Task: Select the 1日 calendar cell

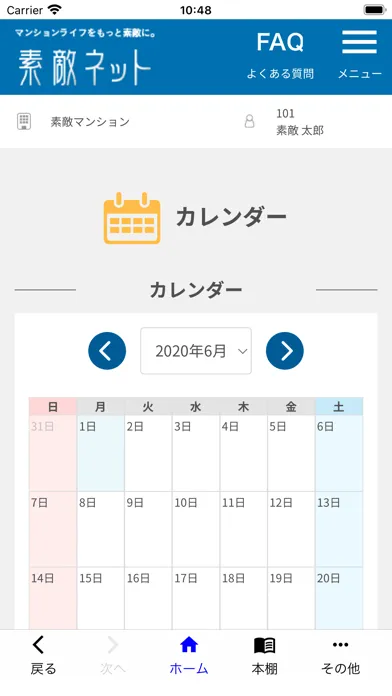Action: 100,453
